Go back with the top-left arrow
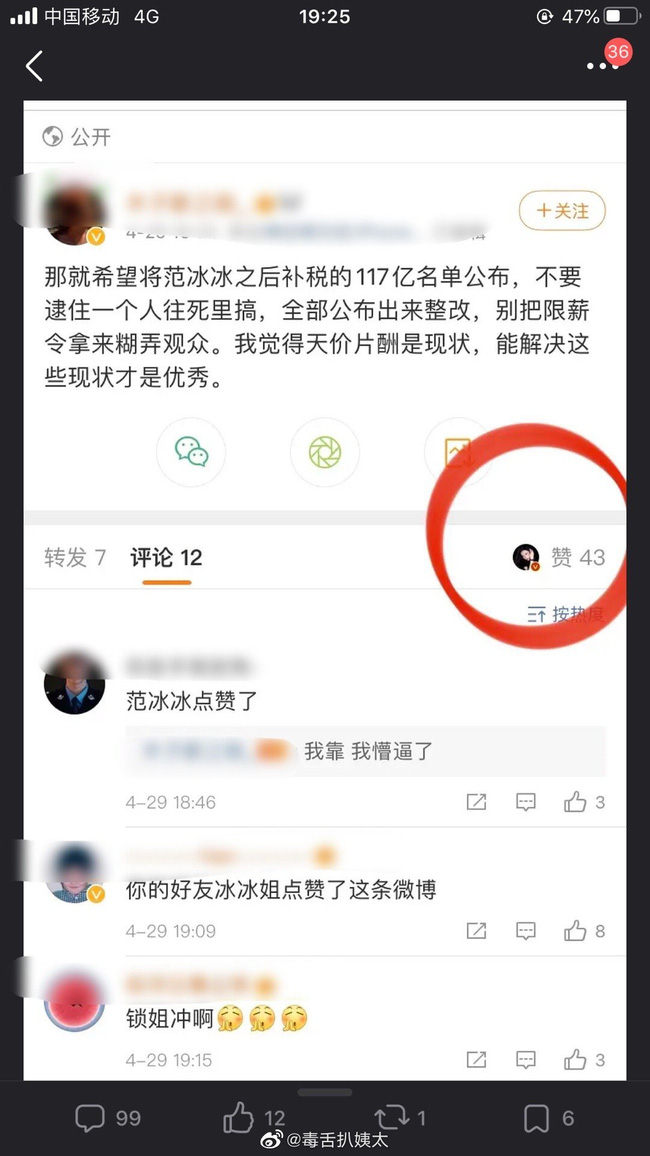This screenshot has height=1156, width=650. (34, 66)
